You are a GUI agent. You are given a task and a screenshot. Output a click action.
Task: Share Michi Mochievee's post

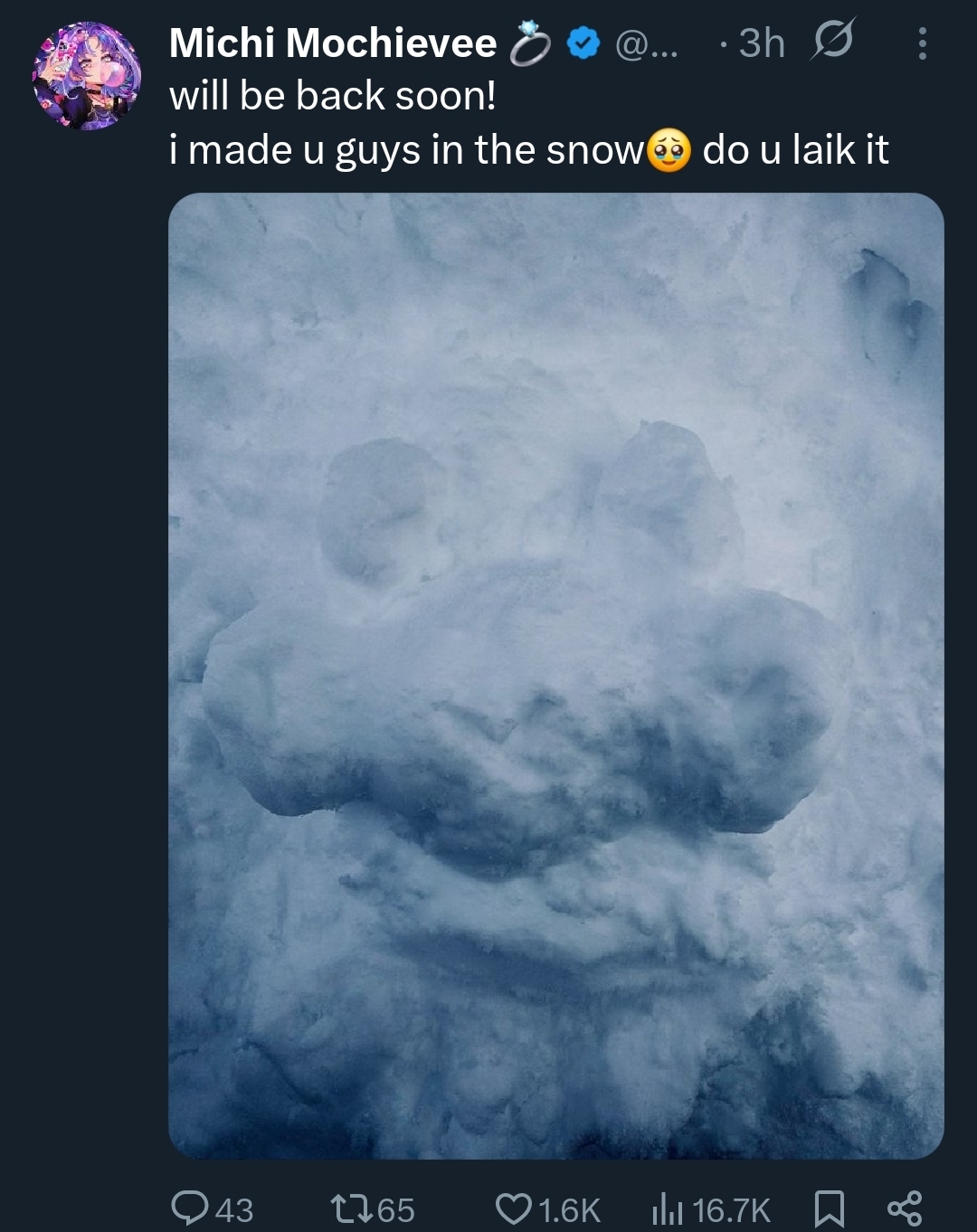tap(904, 1208)
